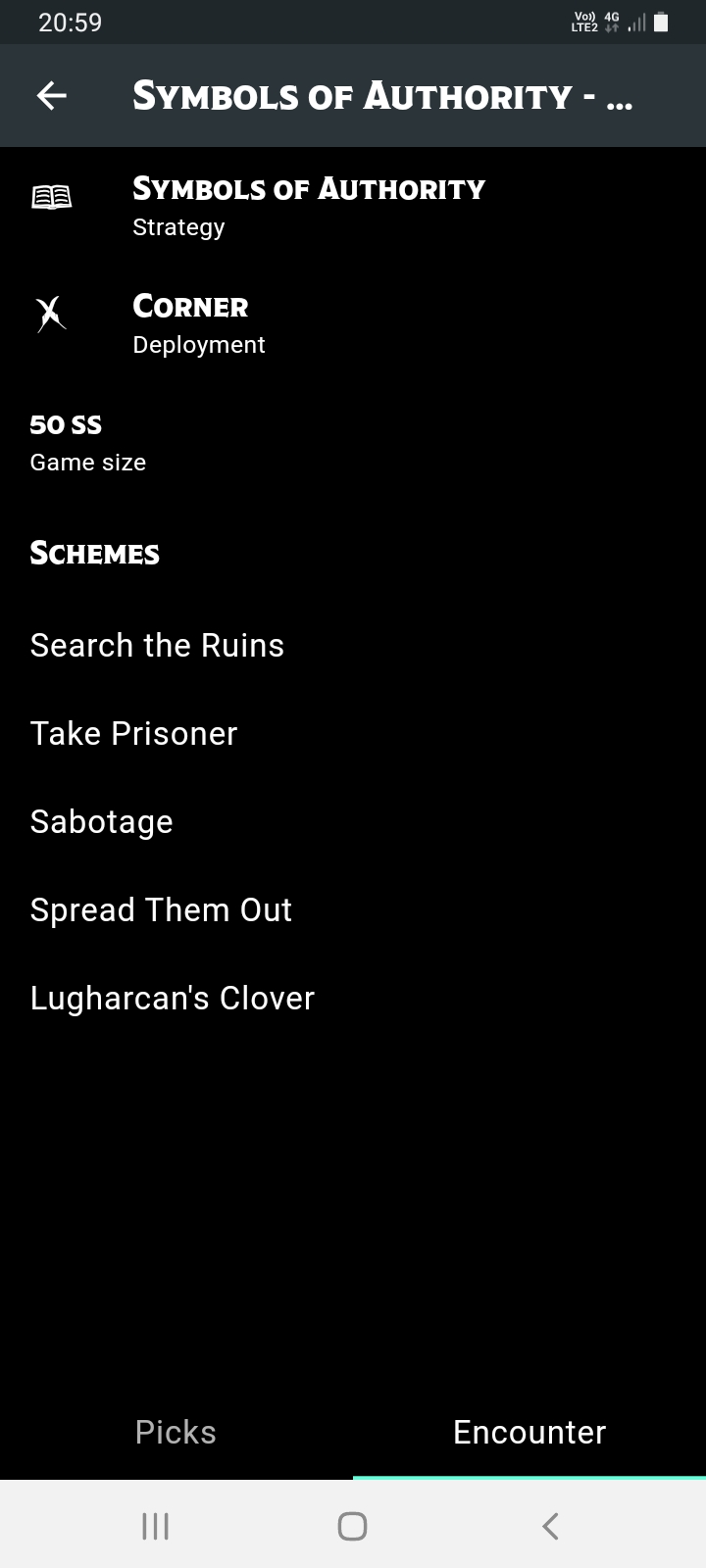Tap the back arrow in the header

click(50, 95)
